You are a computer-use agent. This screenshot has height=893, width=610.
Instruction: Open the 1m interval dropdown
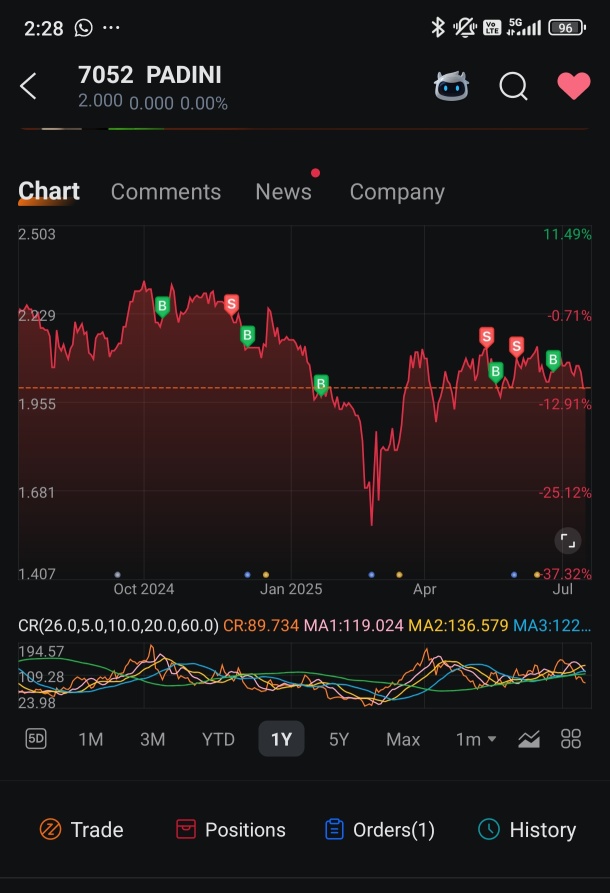[476, 739]
